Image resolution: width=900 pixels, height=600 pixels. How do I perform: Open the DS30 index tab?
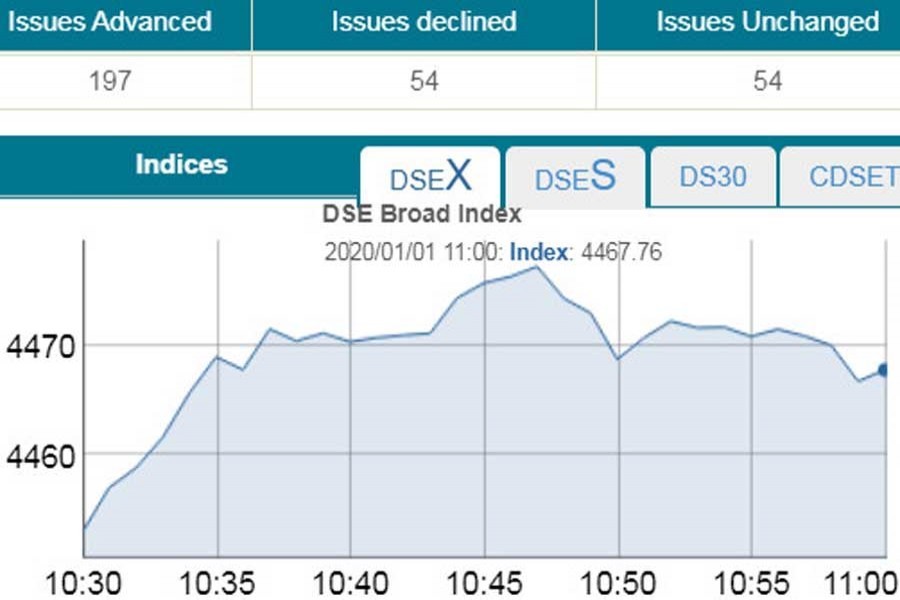click(713, 177)
